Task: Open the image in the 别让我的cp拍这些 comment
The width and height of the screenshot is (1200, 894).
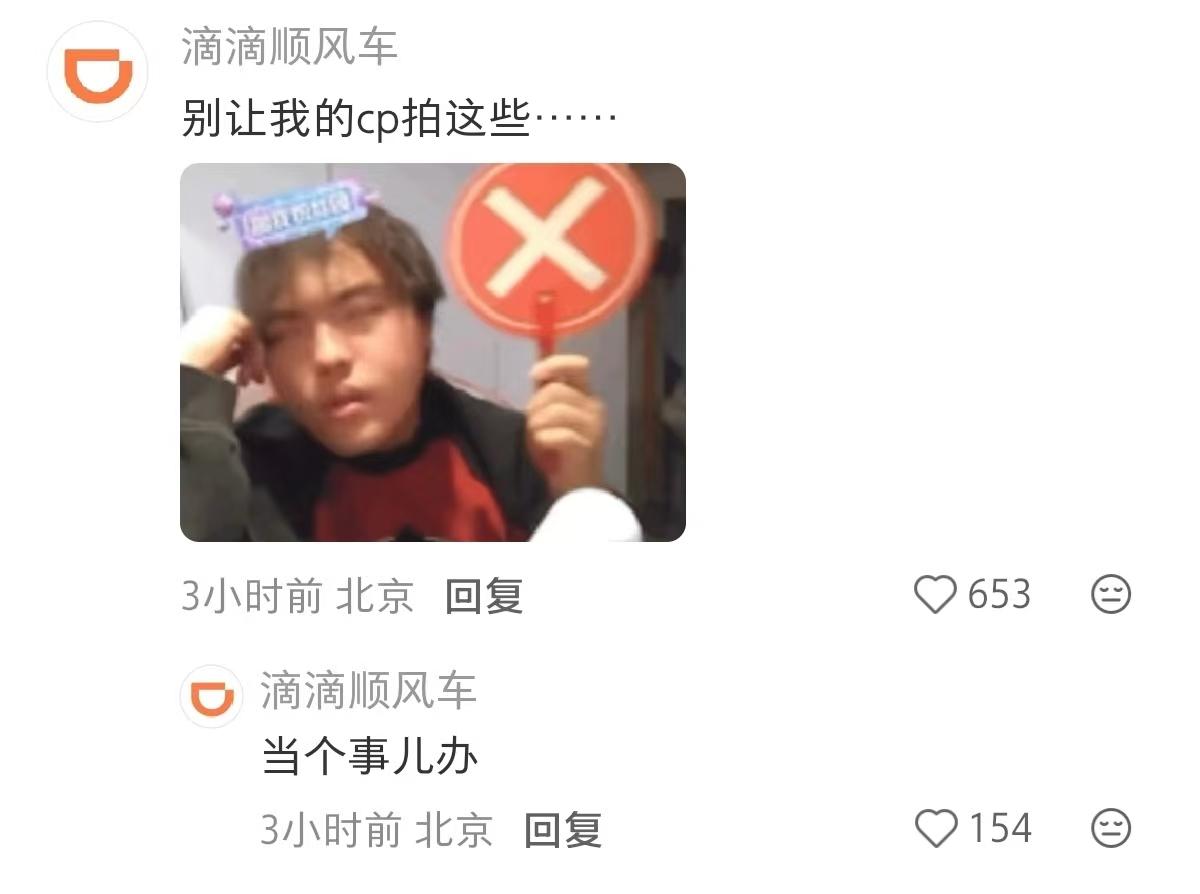Action: point(432,352)
